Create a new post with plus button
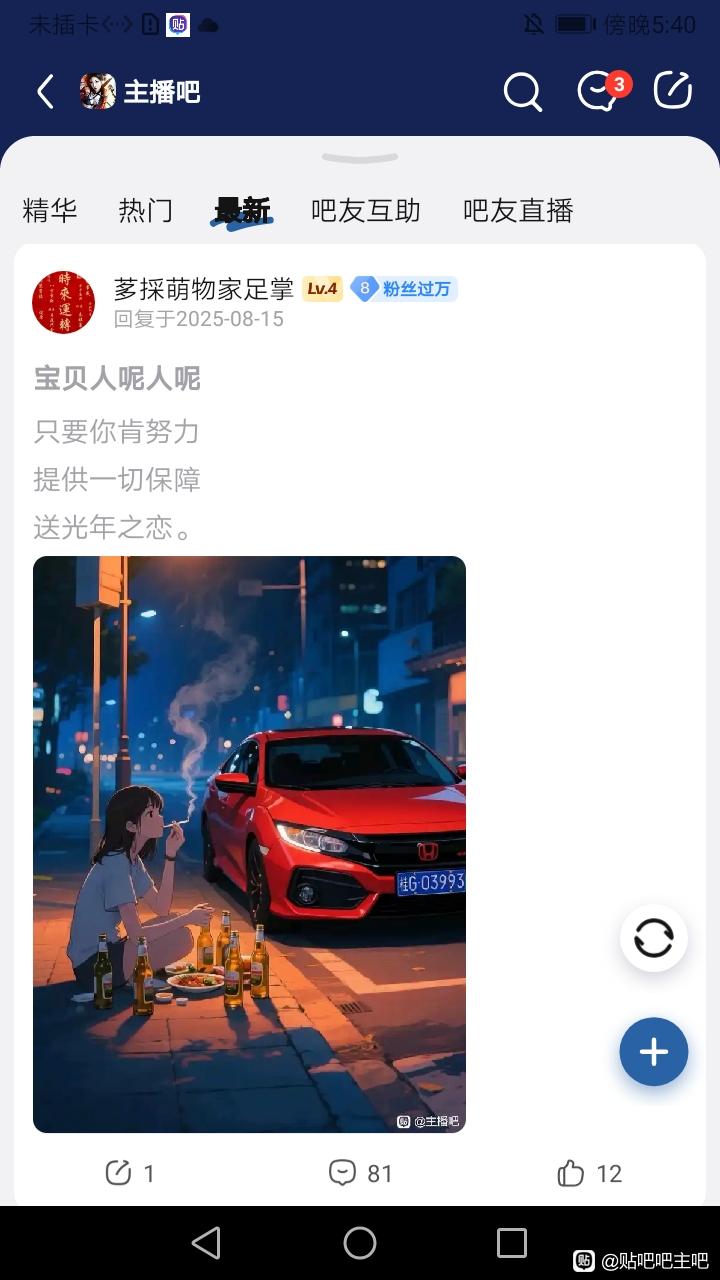The width and height of the screenshot is (720, 1280). (x=653, y=1052)
